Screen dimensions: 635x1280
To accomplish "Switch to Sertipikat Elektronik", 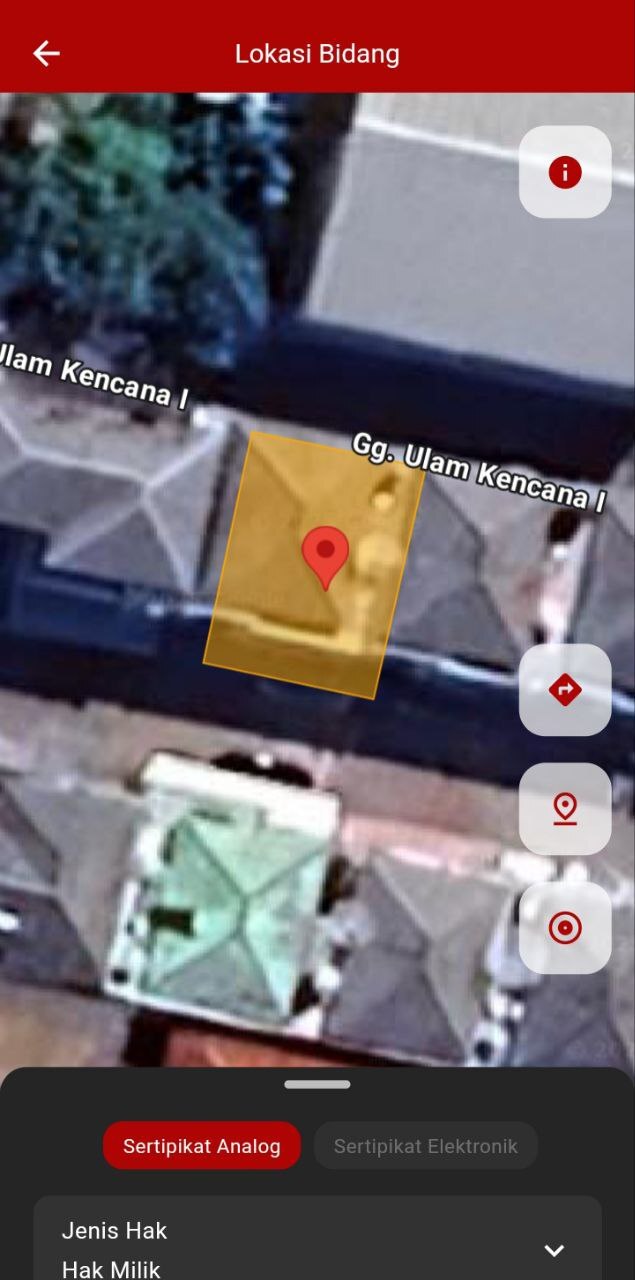I will tap(426, 1146).
